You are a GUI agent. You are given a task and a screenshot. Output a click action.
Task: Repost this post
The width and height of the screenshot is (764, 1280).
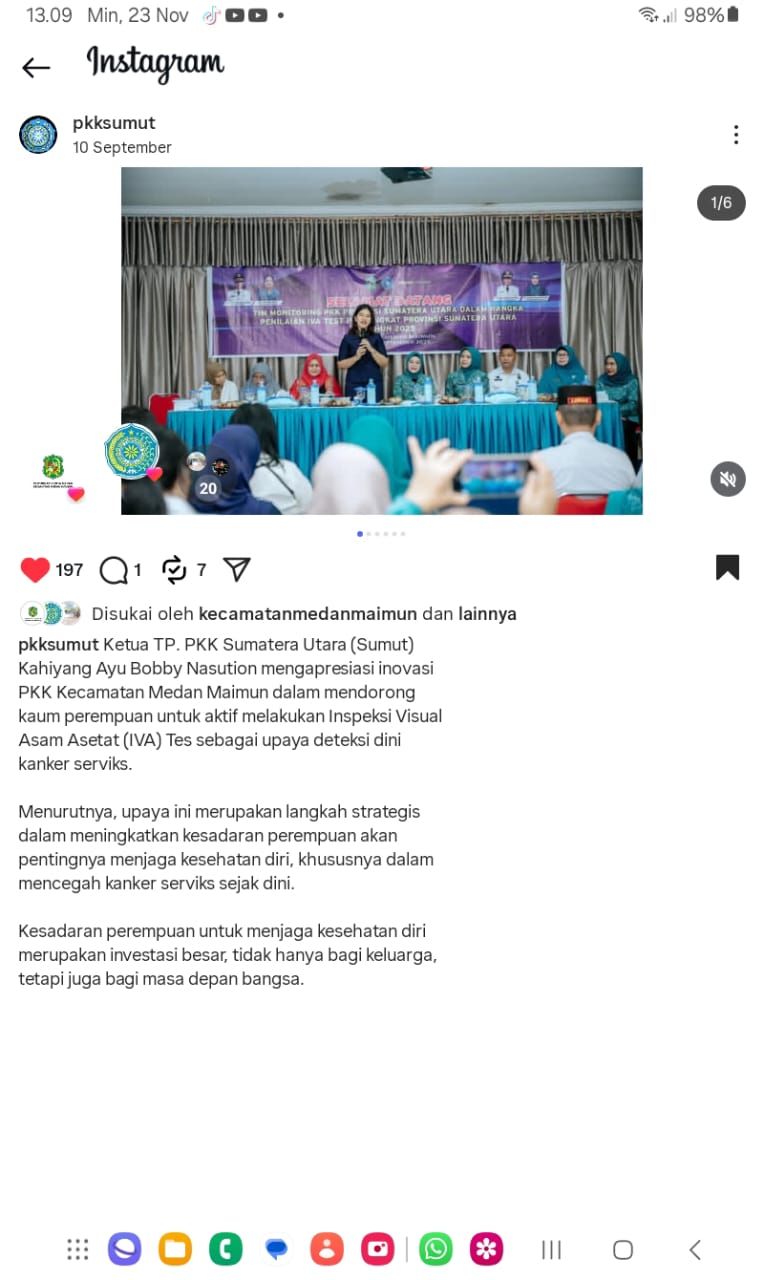click(174, 570)
